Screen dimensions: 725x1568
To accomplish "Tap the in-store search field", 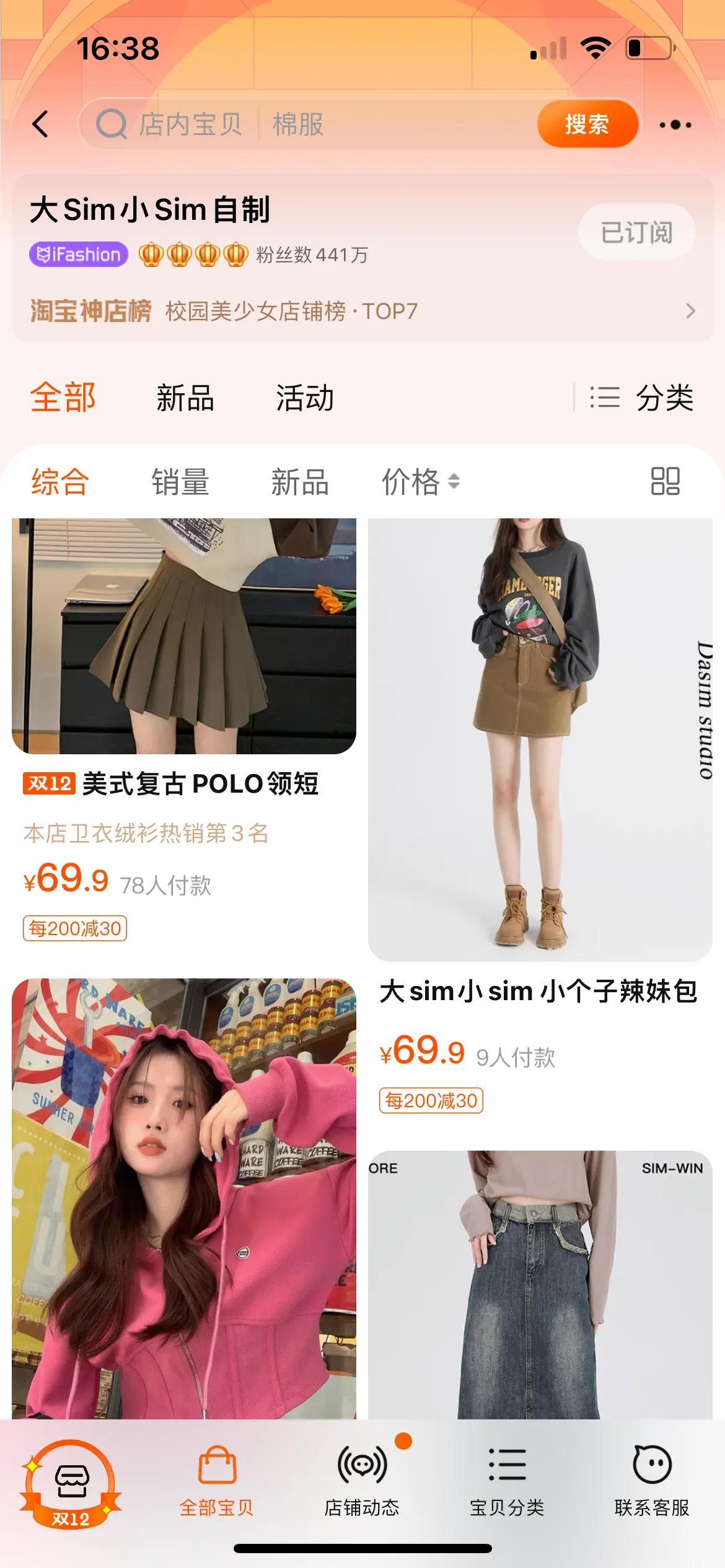I will (307, 124).
